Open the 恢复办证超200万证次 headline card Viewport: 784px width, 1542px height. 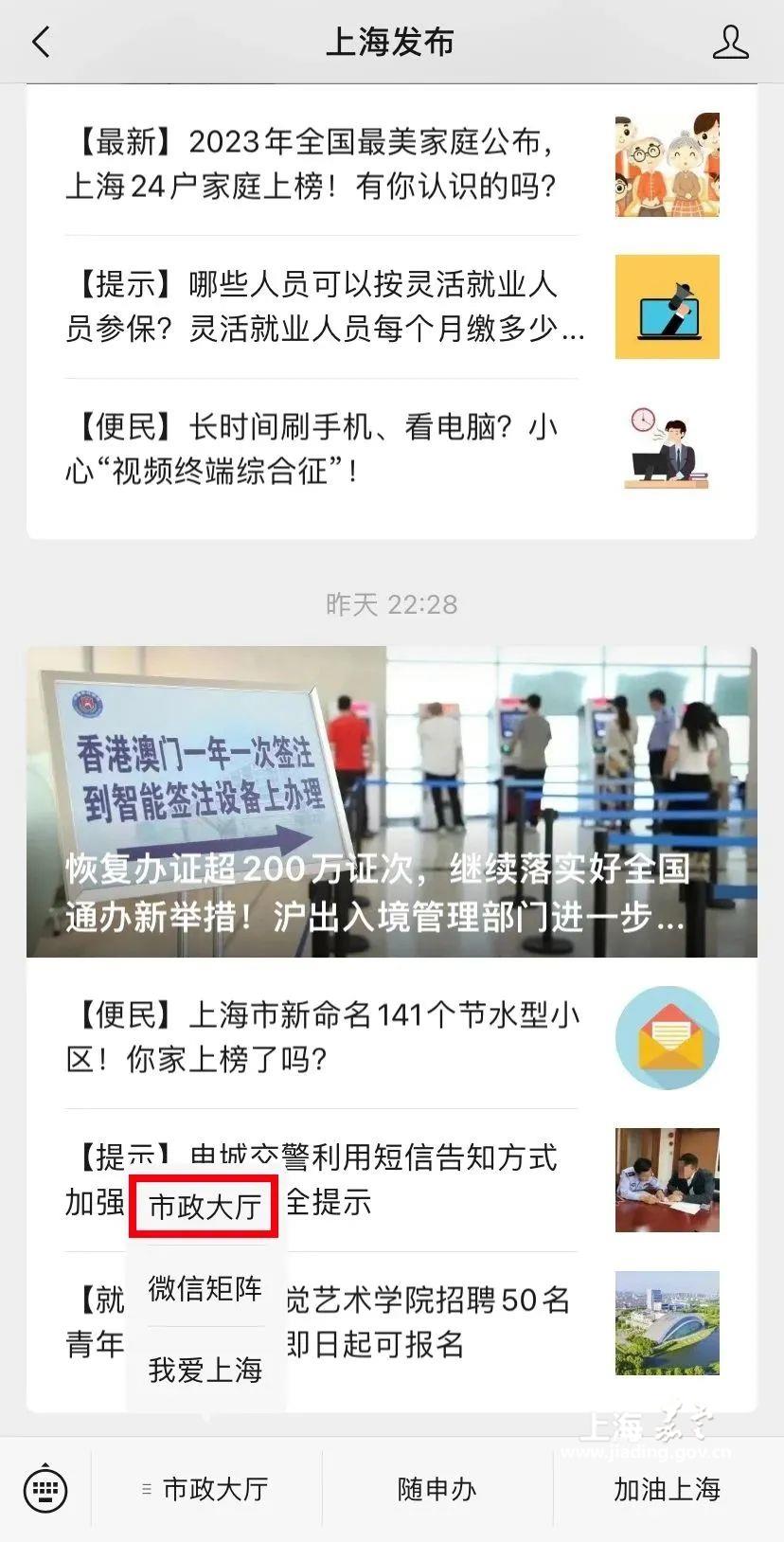[391, 801]
